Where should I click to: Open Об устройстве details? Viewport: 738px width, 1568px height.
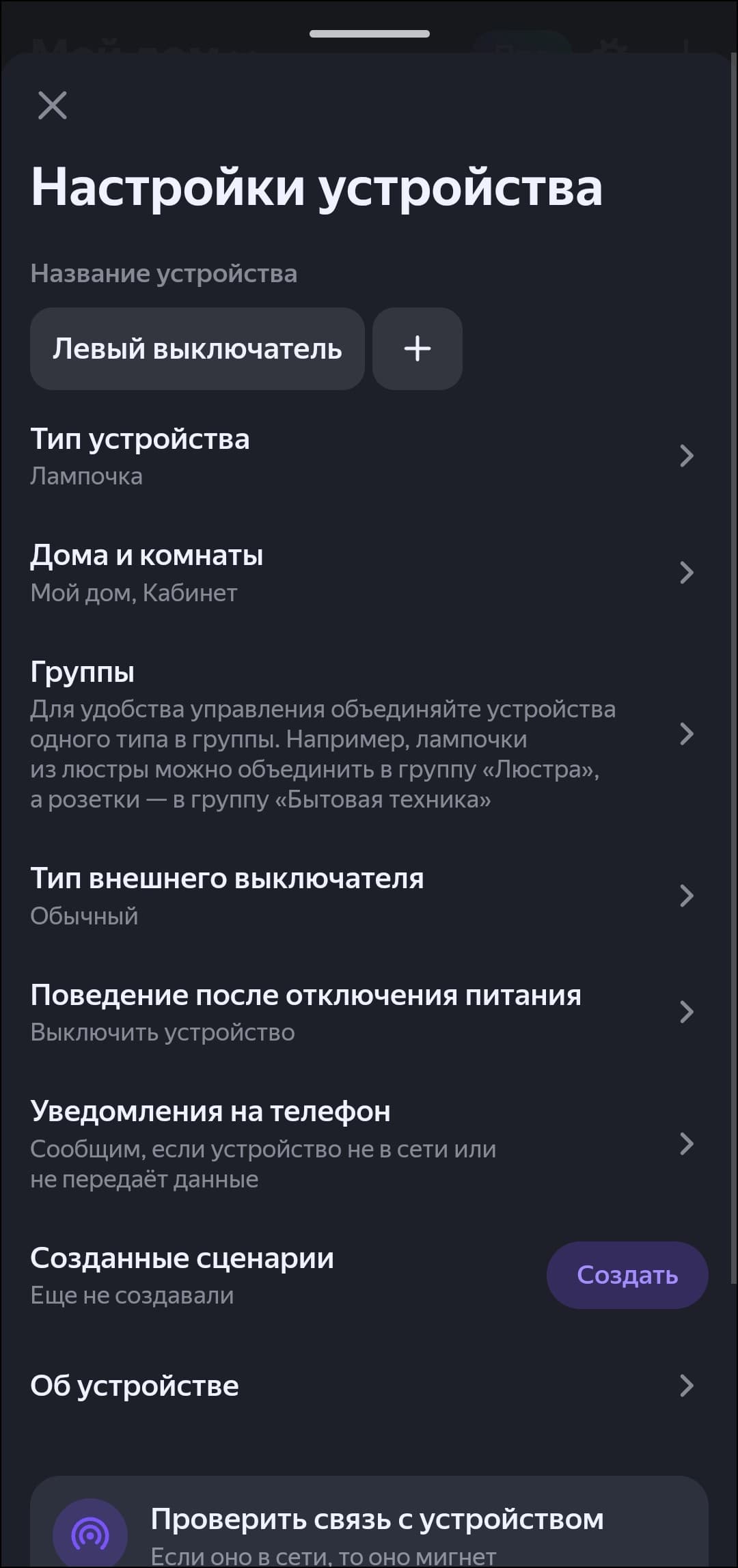362,1386
